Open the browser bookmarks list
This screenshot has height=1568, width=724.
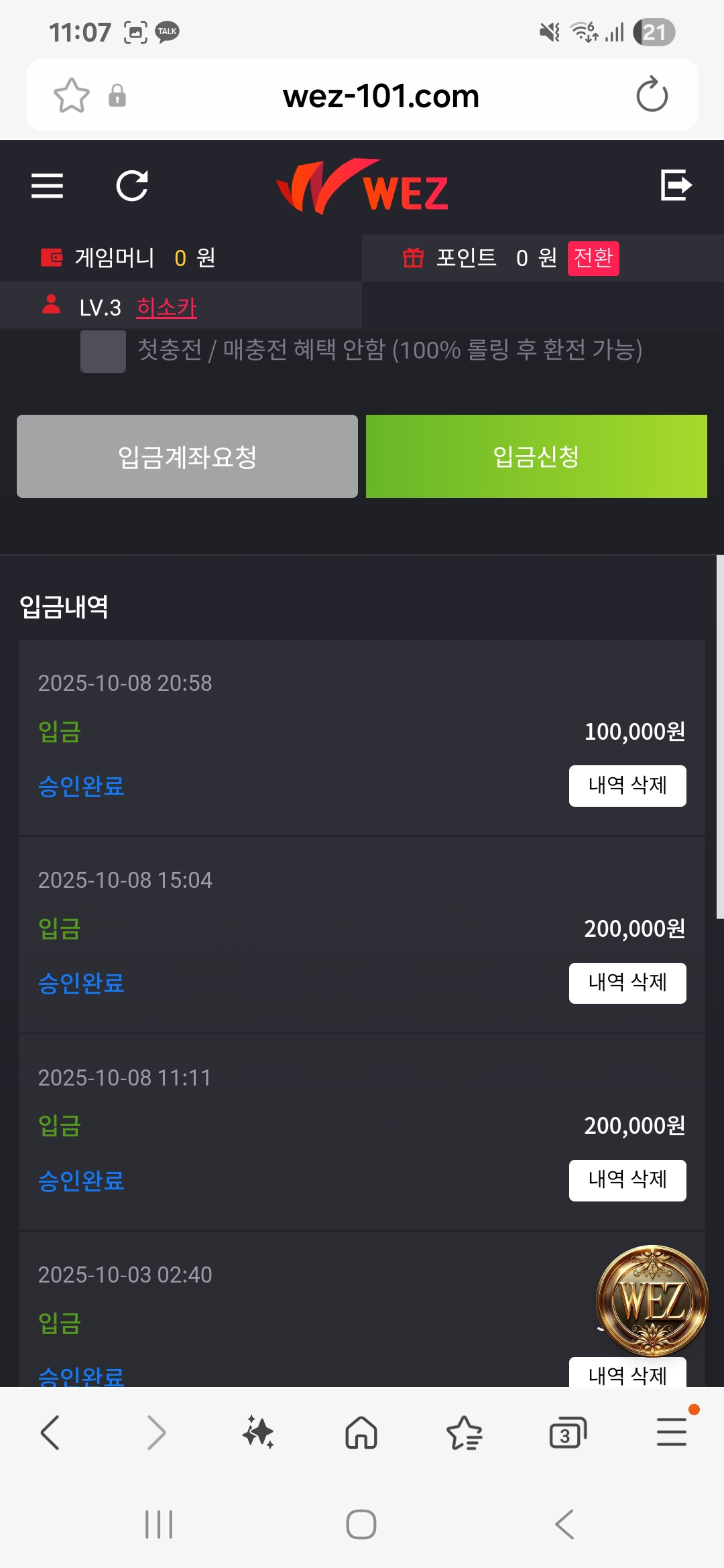[x=464, y=1433]
